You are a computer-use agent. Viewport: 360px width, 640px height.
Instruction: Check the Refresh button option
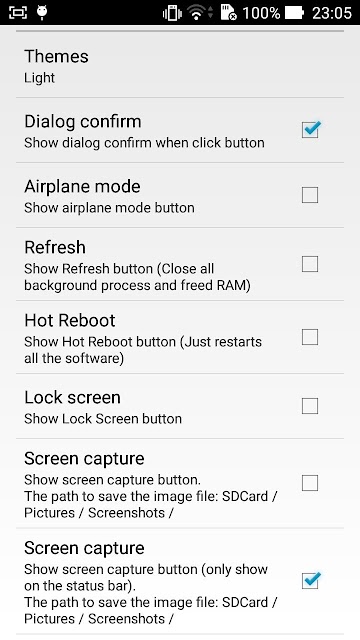pyautogui.click(x=310, y=264)
